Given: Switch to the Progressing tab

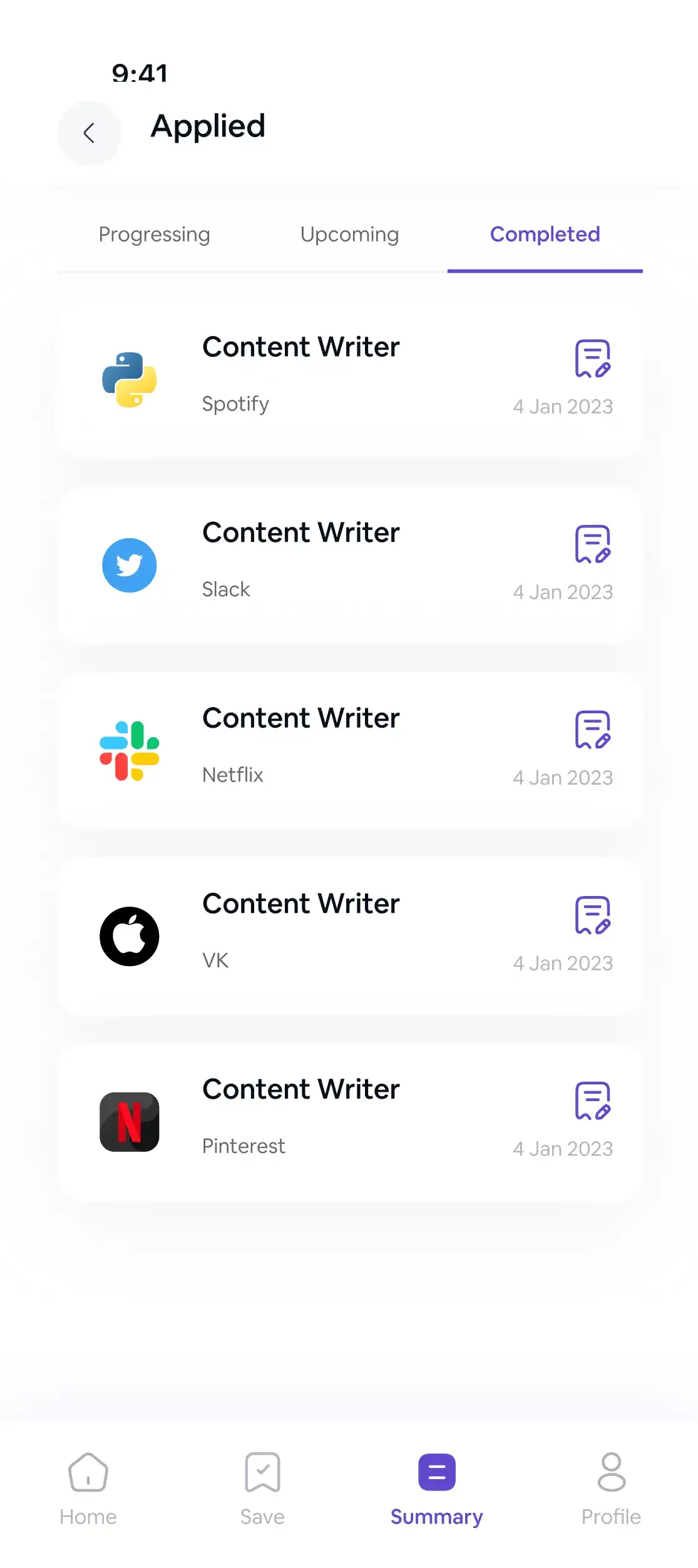Looking at the screenshot, I should [x=154, y=235].
